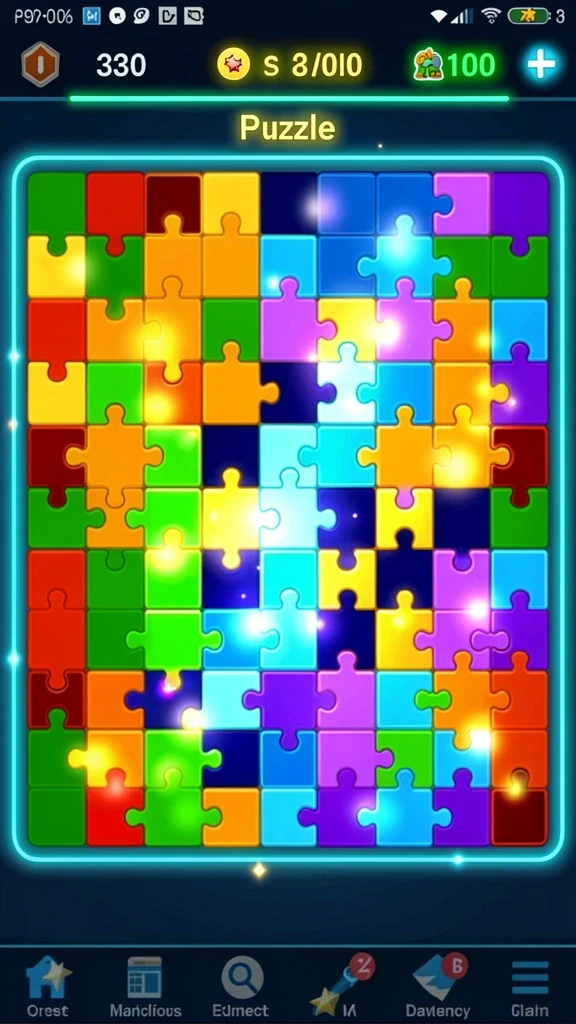The width and height of the screenshot is (576, 1024).
Task: Open the Orest home tab
Action: click(47, 987)
